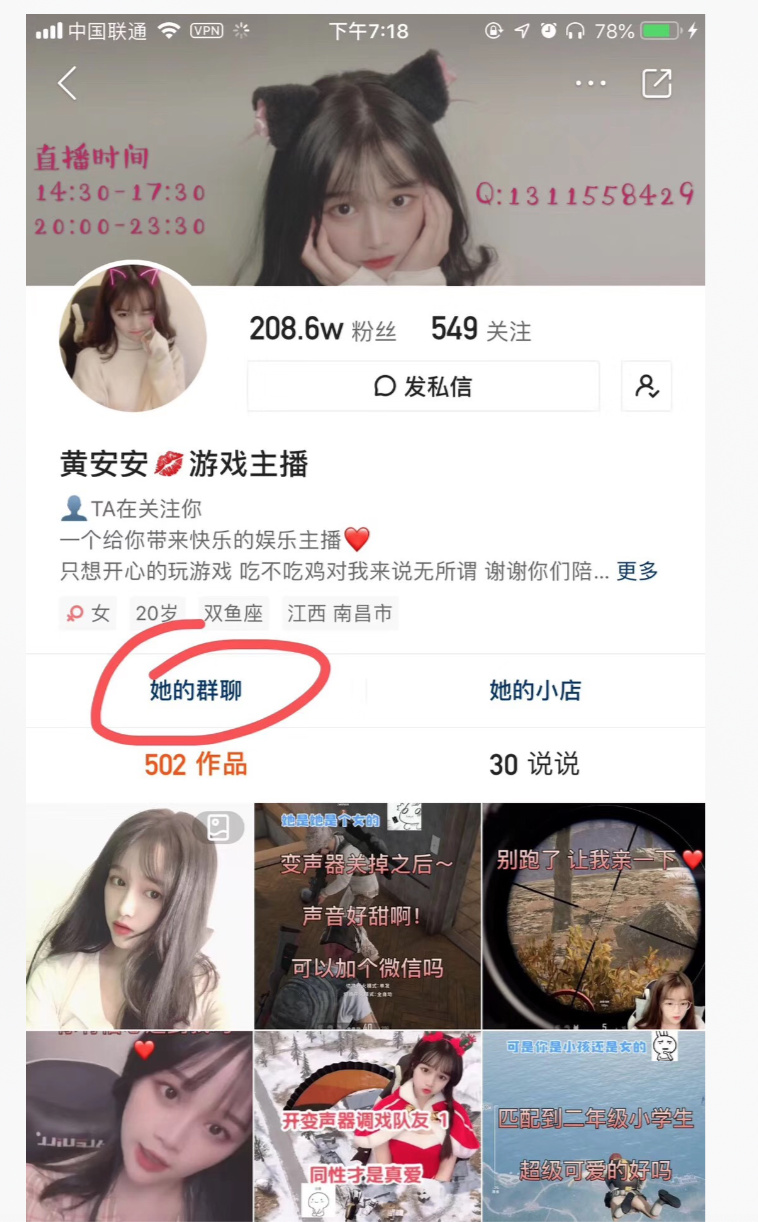This screenshot has width=758, height=1222.
Task: Open the three-dot overflow menu
Action: click(591, 84)
